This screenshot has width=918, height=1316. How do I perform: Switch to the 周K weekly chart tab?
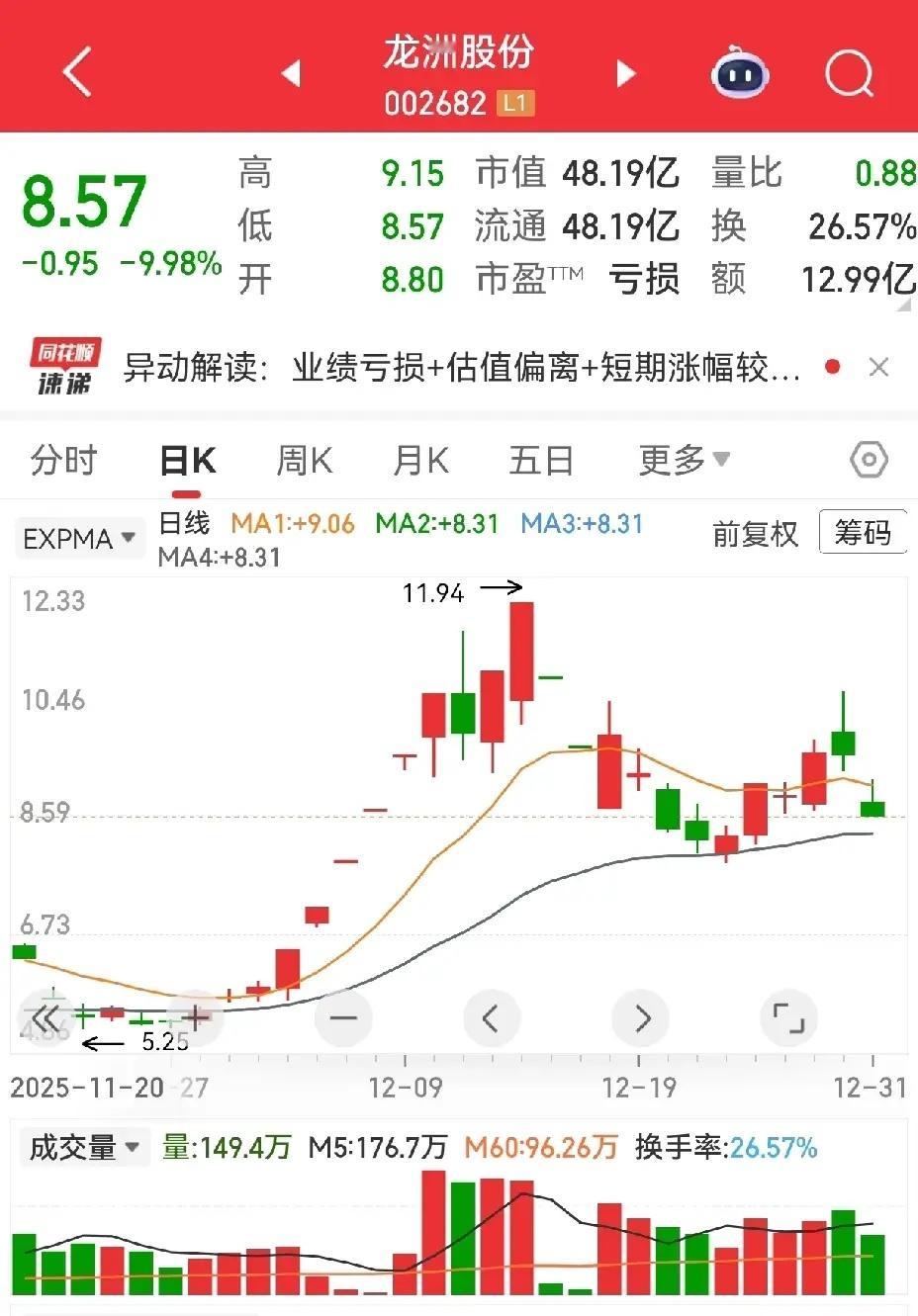pyautogui.click(x=304, y=459)
